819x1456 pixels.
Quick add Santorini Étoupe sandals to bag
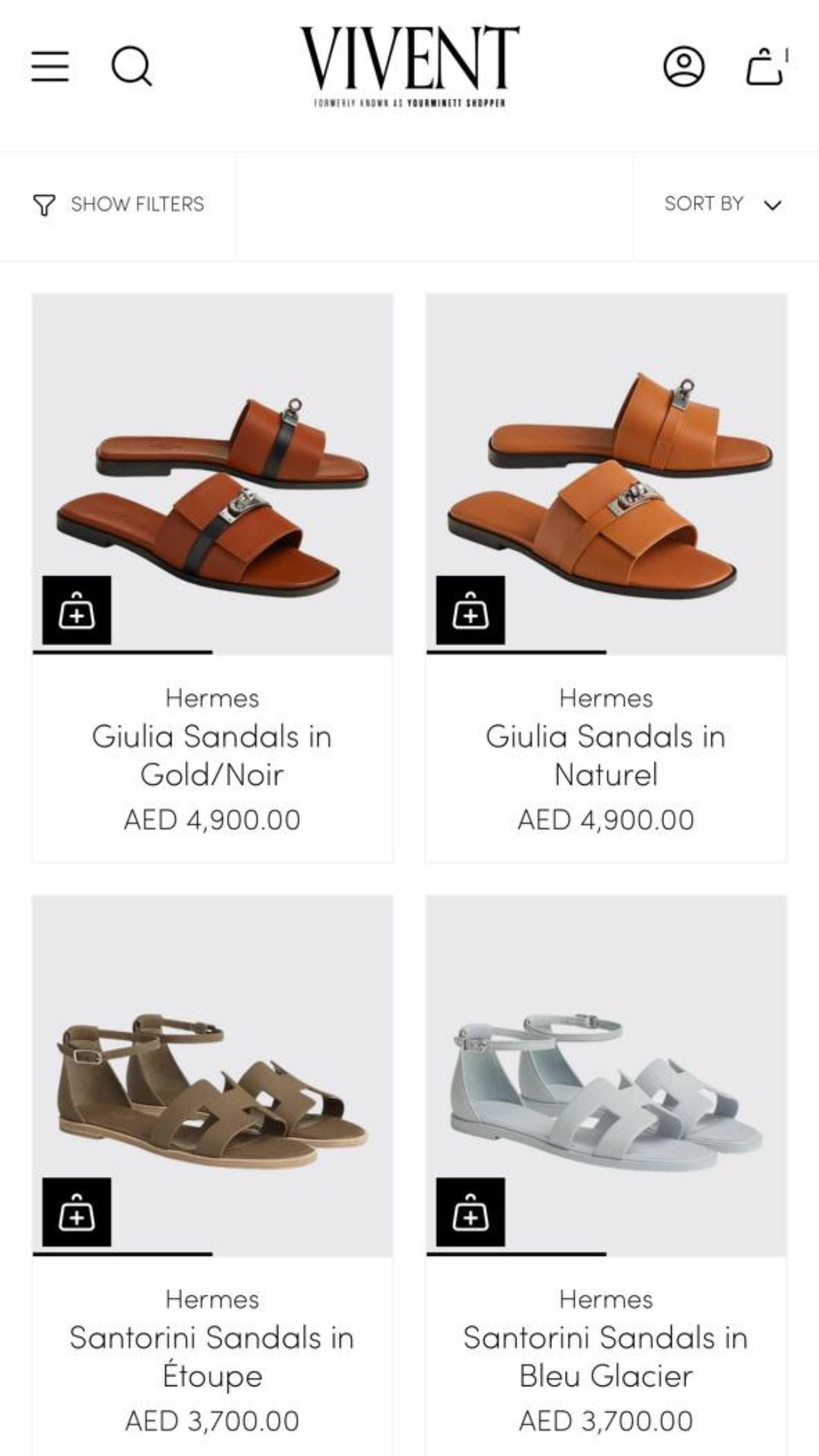coord(77,1212)
